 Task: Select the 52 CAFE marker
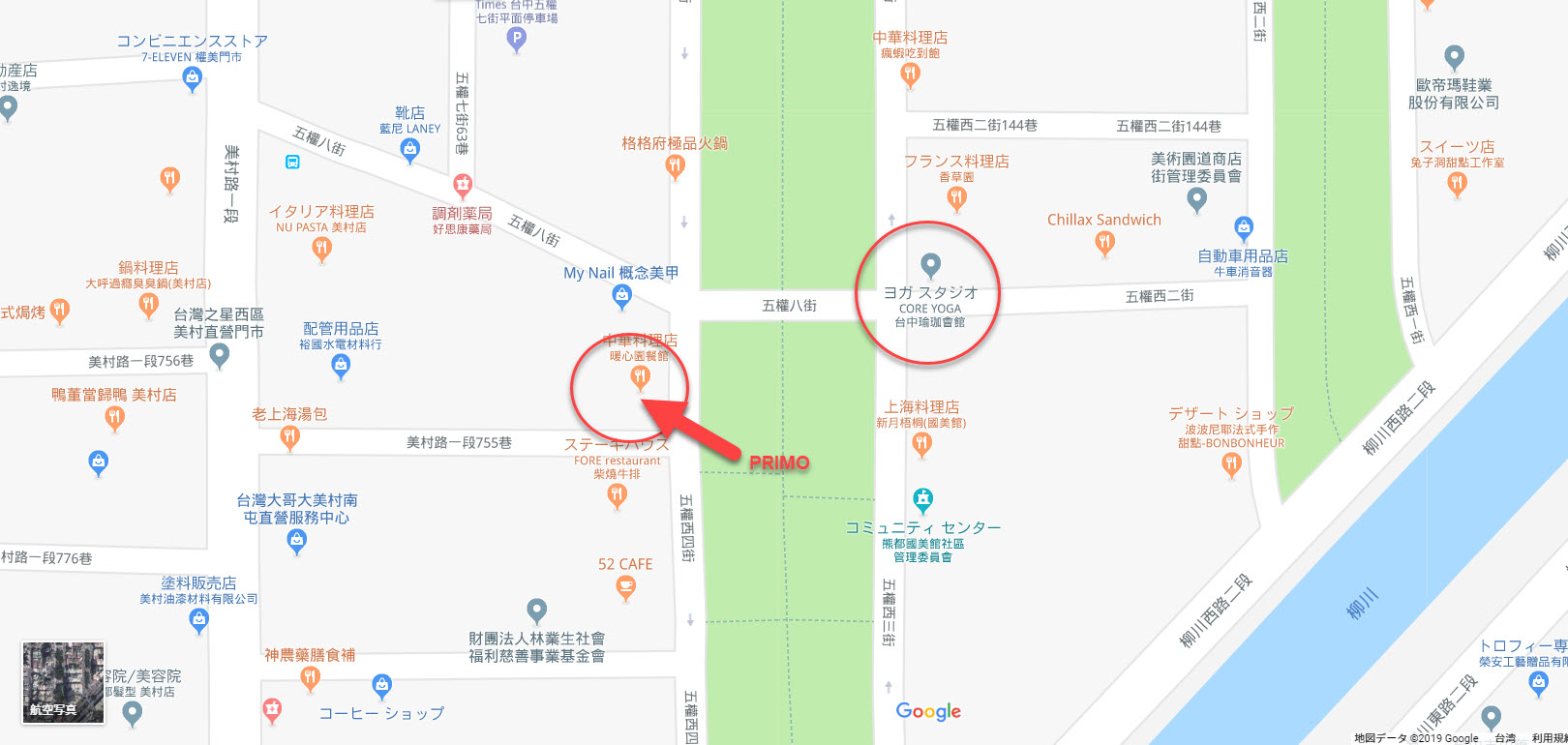click(x=625, y=587)
